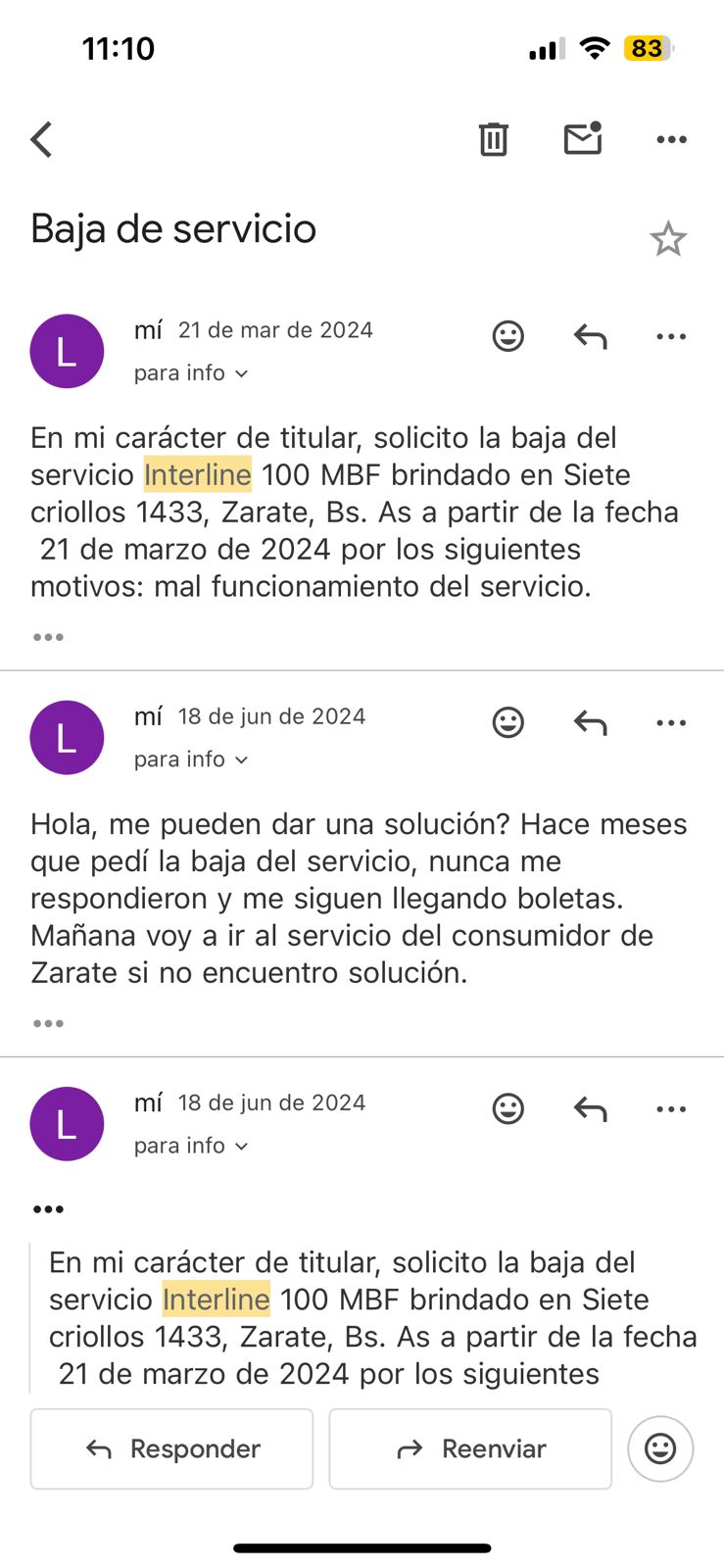Tap the Responder button
Screen dimensions: 724x1568
coord(171,1448)
